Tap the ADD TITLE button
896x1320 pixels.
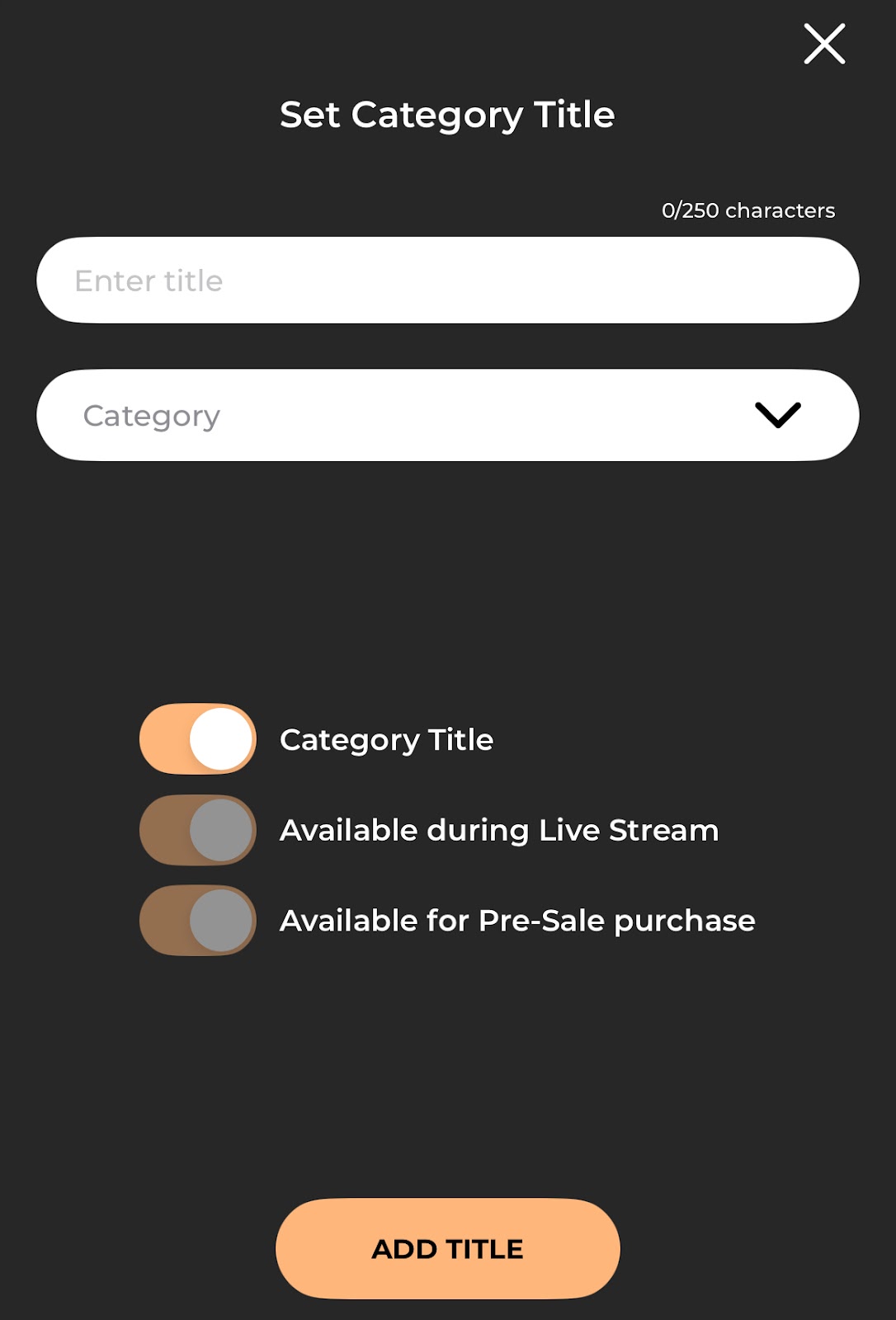[447, 1248]
